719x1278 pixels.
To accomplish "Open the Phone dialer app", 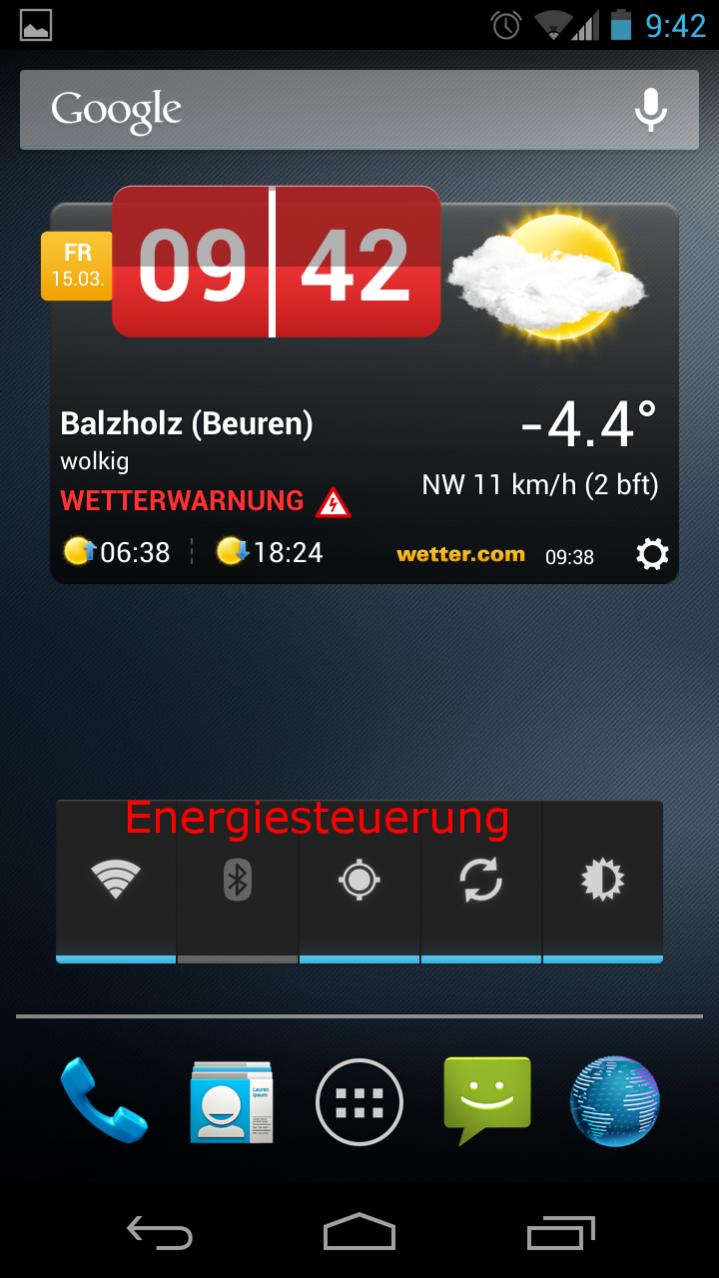I will (x=103, y=1101).
